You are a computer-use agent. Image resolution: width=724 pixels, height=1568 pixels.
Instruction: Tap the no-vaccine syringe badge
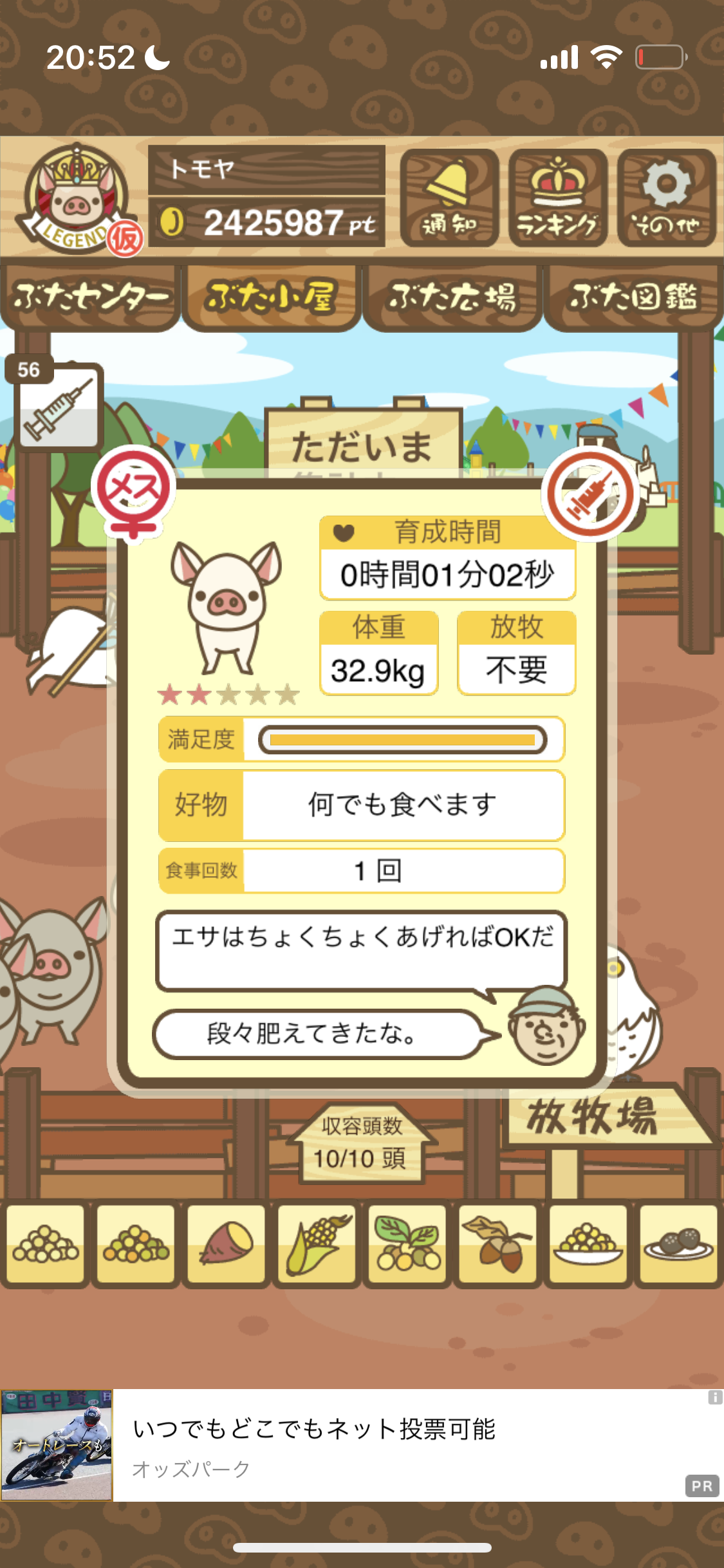pyautogui.click(x=589, y=494)
